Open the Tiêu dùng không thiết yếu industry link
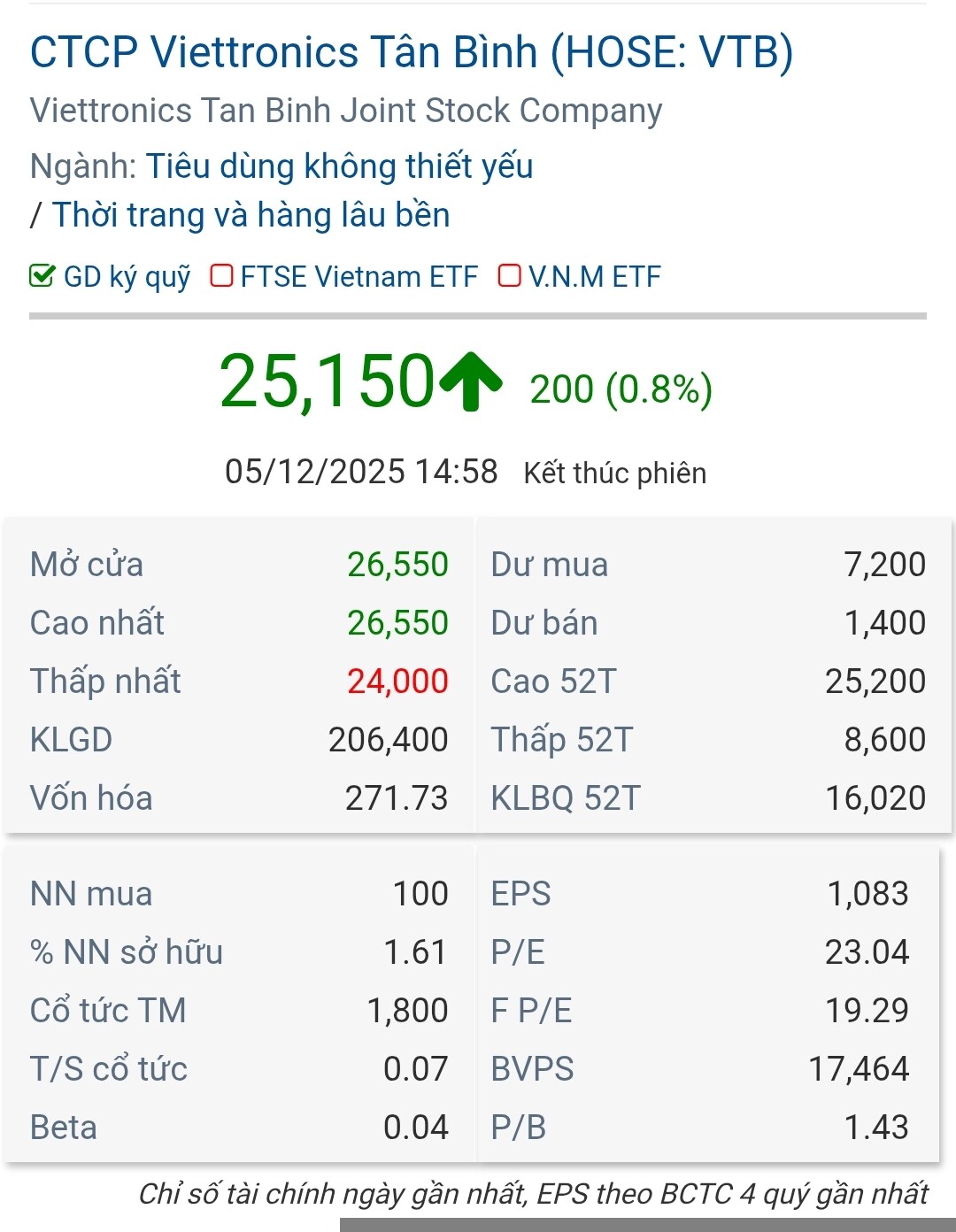956x1232 pixels. pyautogui.click(x=339, y=166)
